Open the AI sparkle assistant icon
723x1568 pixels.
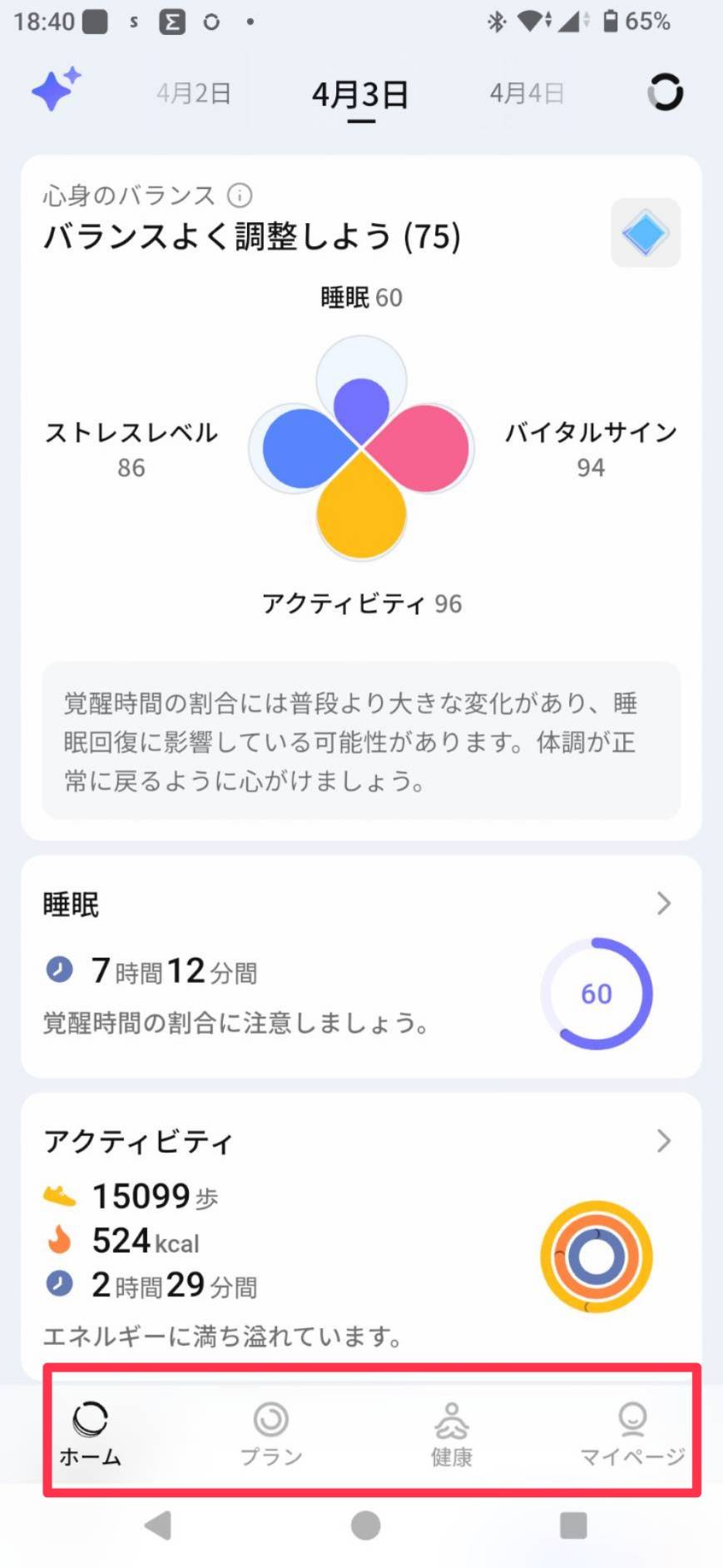(56, 89)
